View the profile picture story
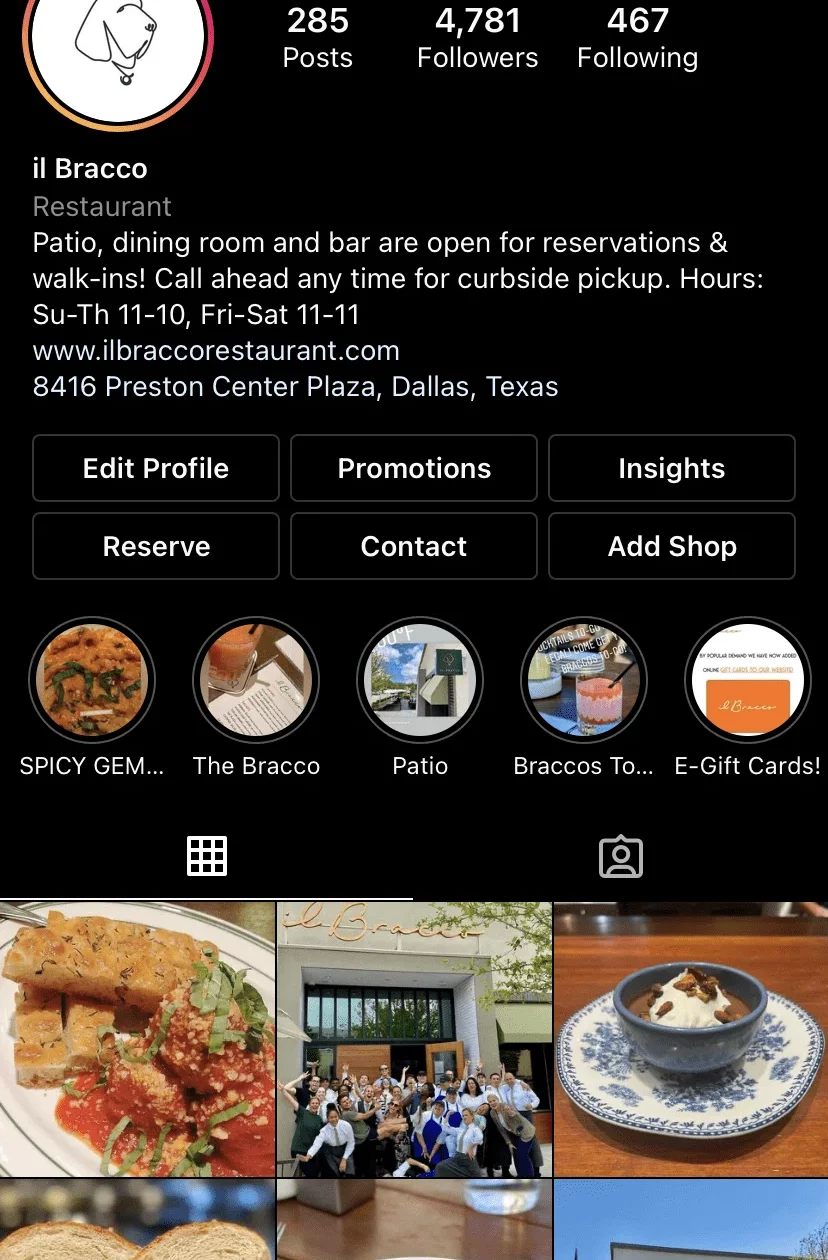 coord(118,40)
